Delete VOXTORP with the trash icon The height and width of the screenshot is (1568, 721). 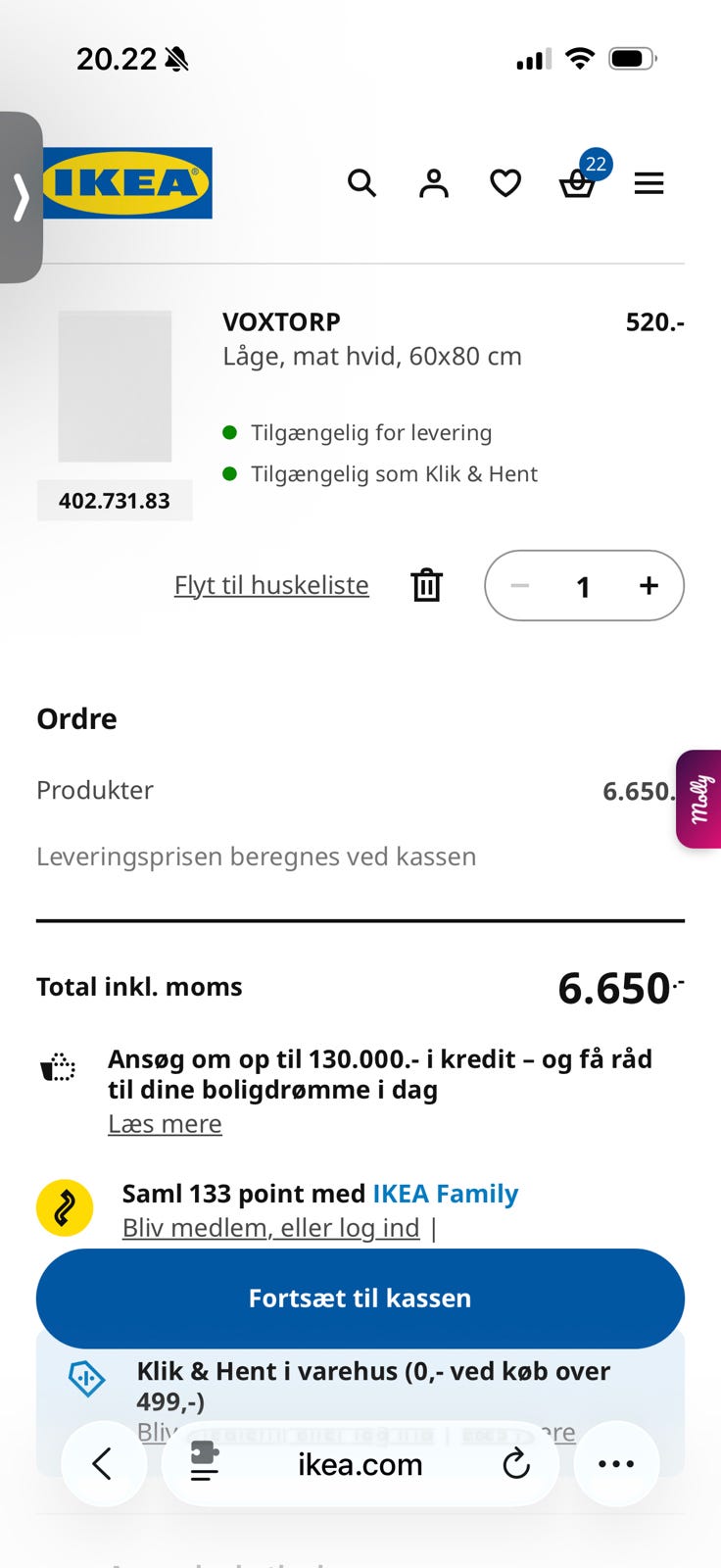(426, 585)
